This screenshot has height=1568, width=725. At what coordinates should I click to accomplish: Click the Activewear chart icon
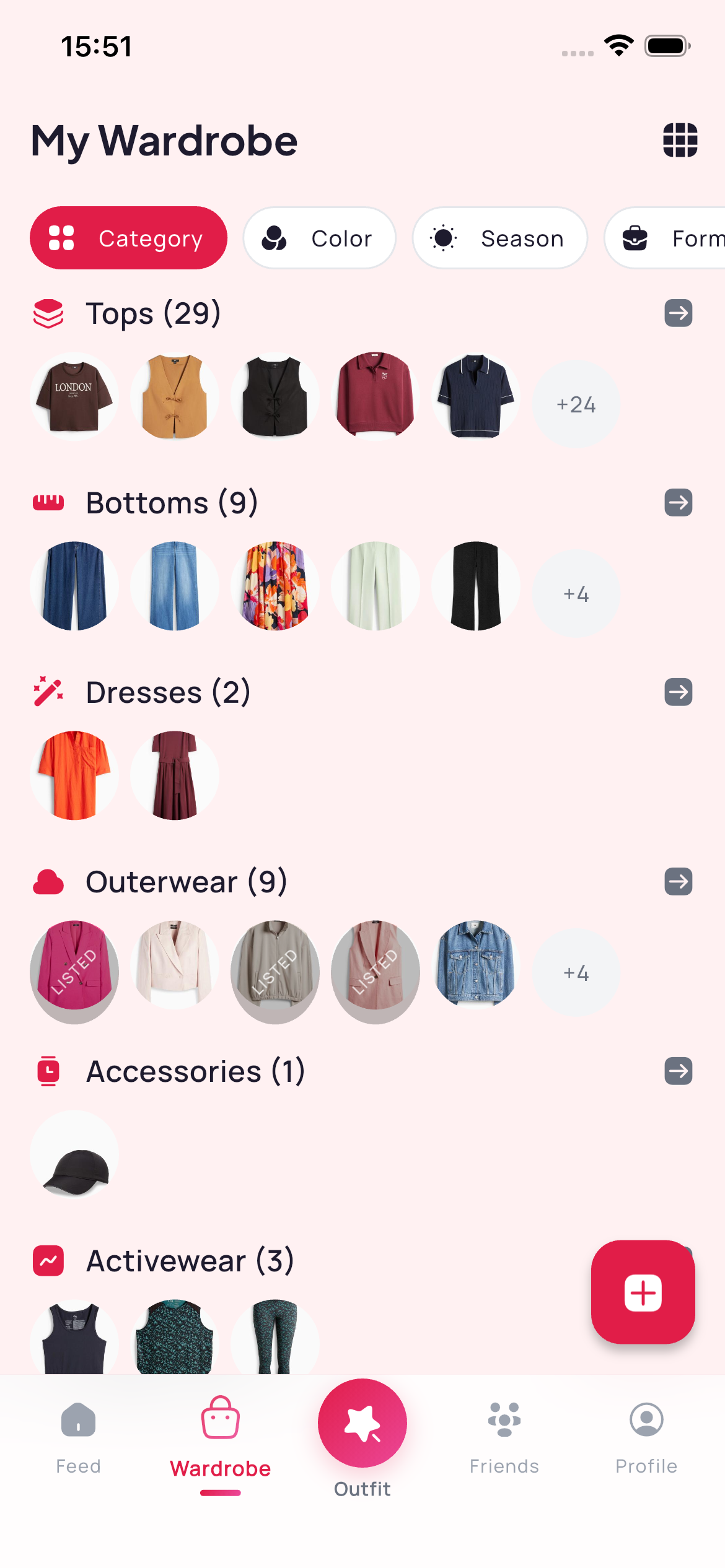pyautogui.click(x=48, y=1260)
